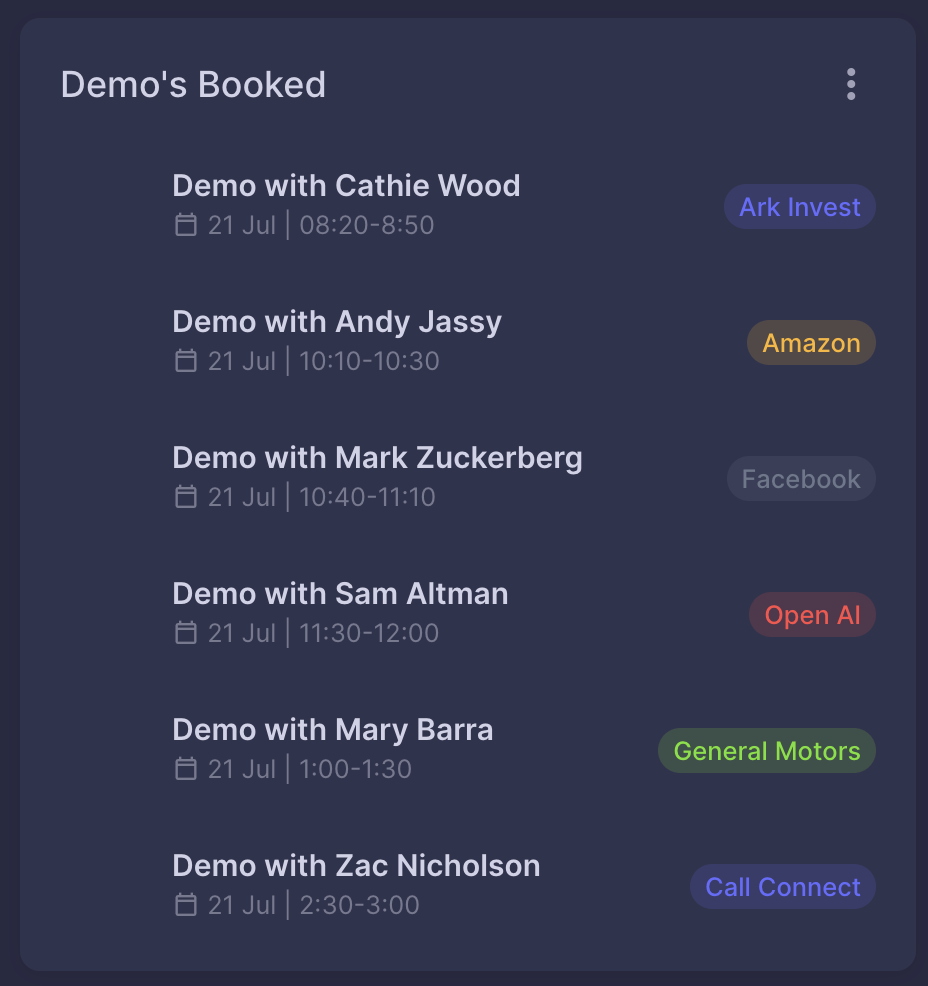Open the Demo with Mary Barra booking
This screenshot has width=928, height=986.
click(333, 729)
